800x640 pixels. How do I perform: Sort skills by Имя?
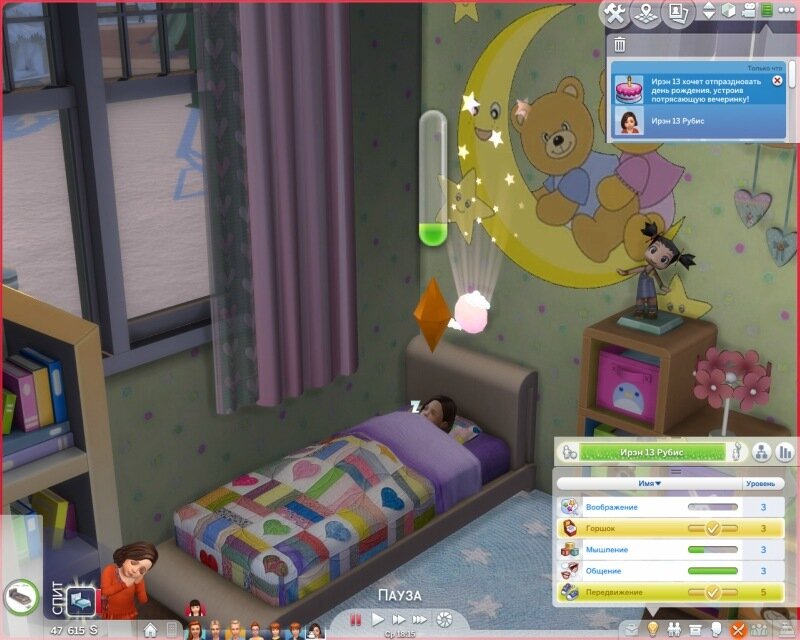click(x=650, y=483)
